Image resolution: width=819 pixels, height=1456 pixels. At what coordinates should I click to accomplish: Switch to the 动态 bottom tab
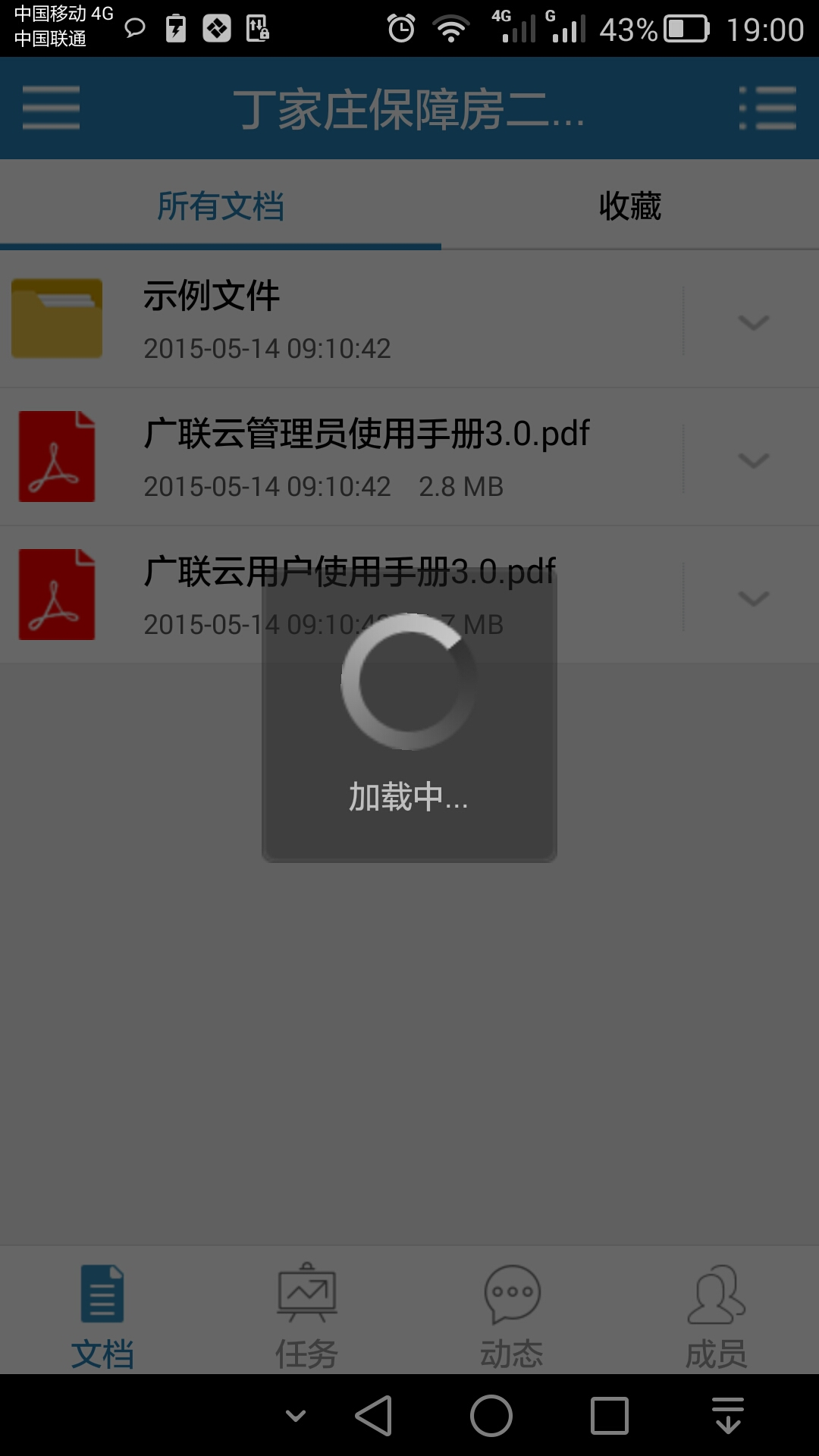click(512, 1316)
